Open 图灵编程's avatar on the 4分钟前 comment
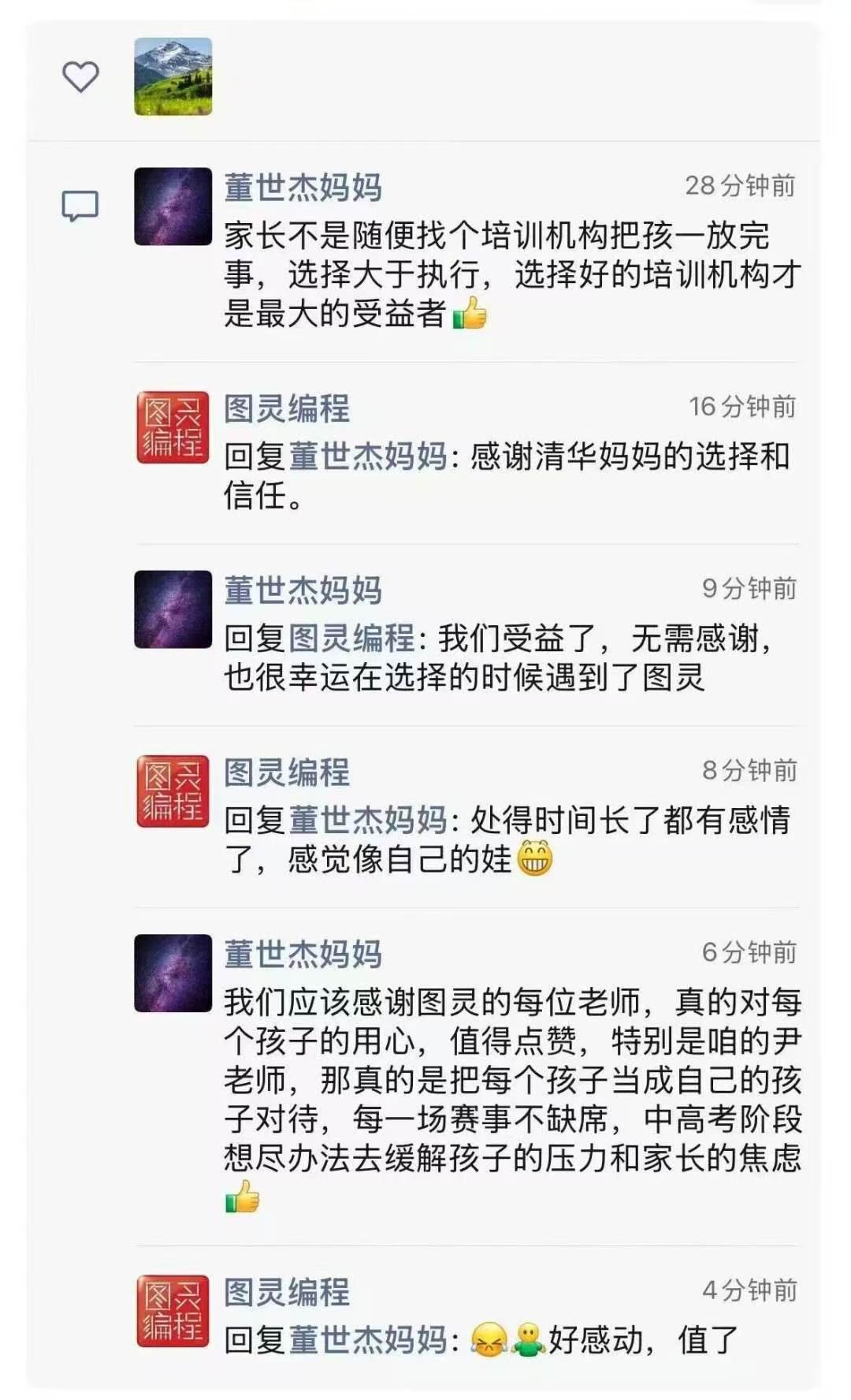The height and width of the screenshot is (1400, 851). click(x=173, y=1310)
